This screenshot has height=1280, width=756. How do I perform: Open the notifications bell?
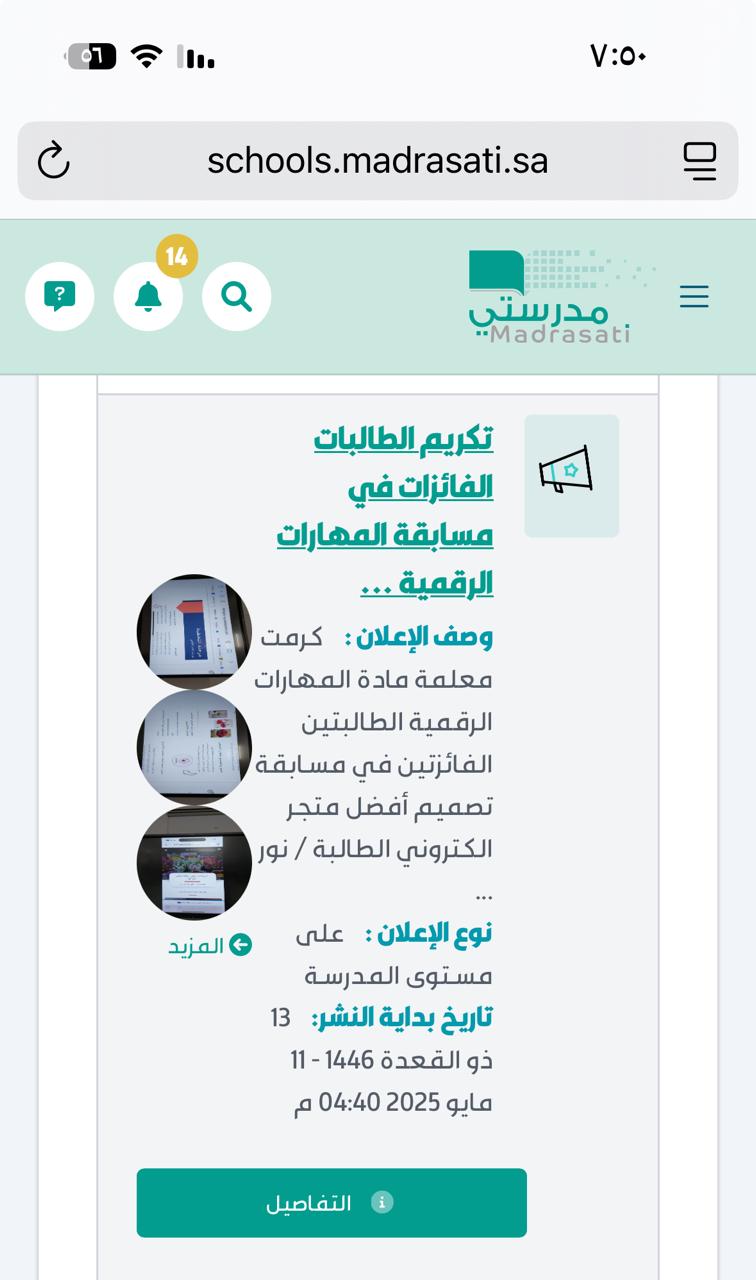[148, 296]
